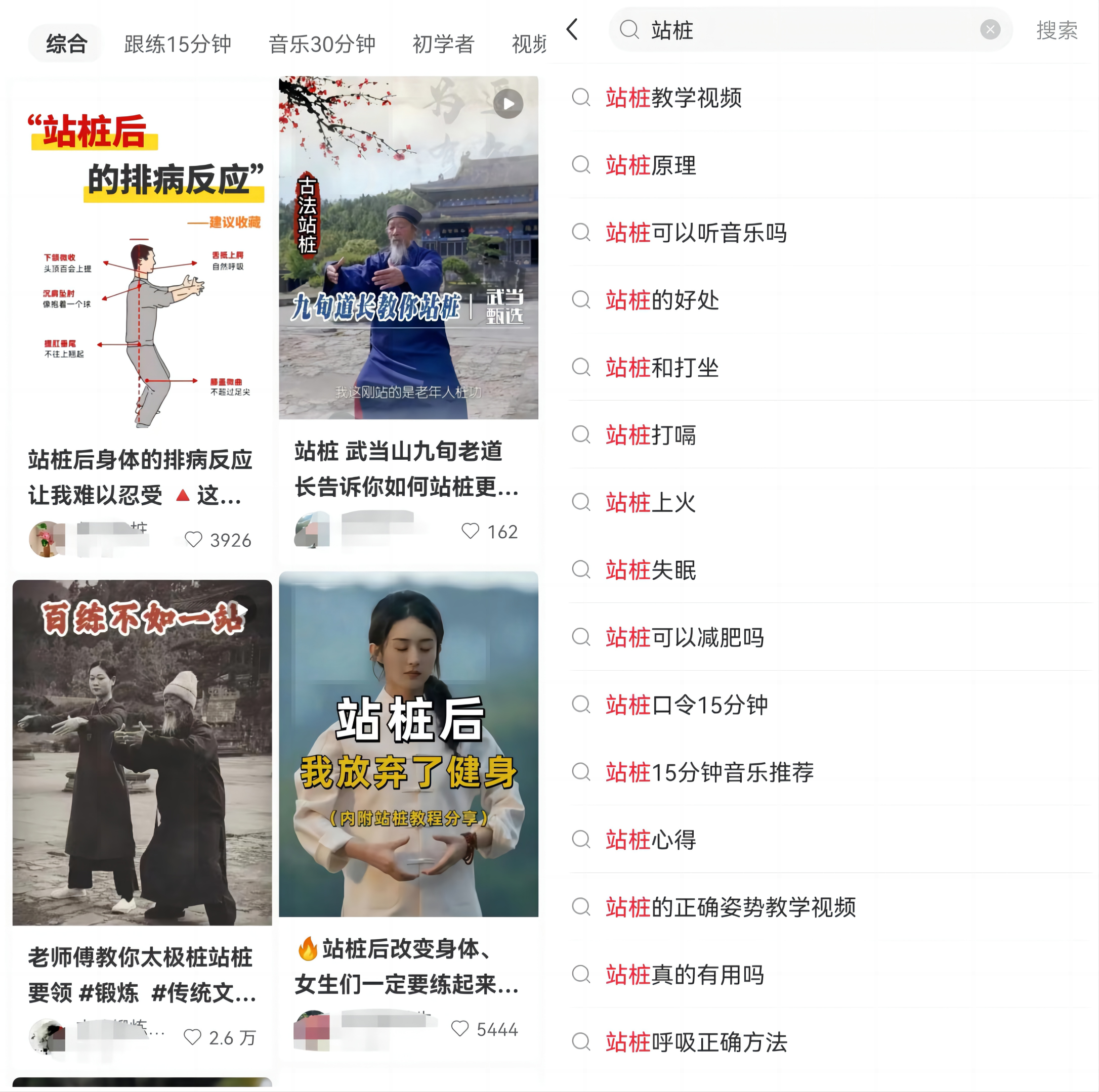1099x1092 pixels.
Task: Like the post with 3926 likes
Action: coord(193,539)
